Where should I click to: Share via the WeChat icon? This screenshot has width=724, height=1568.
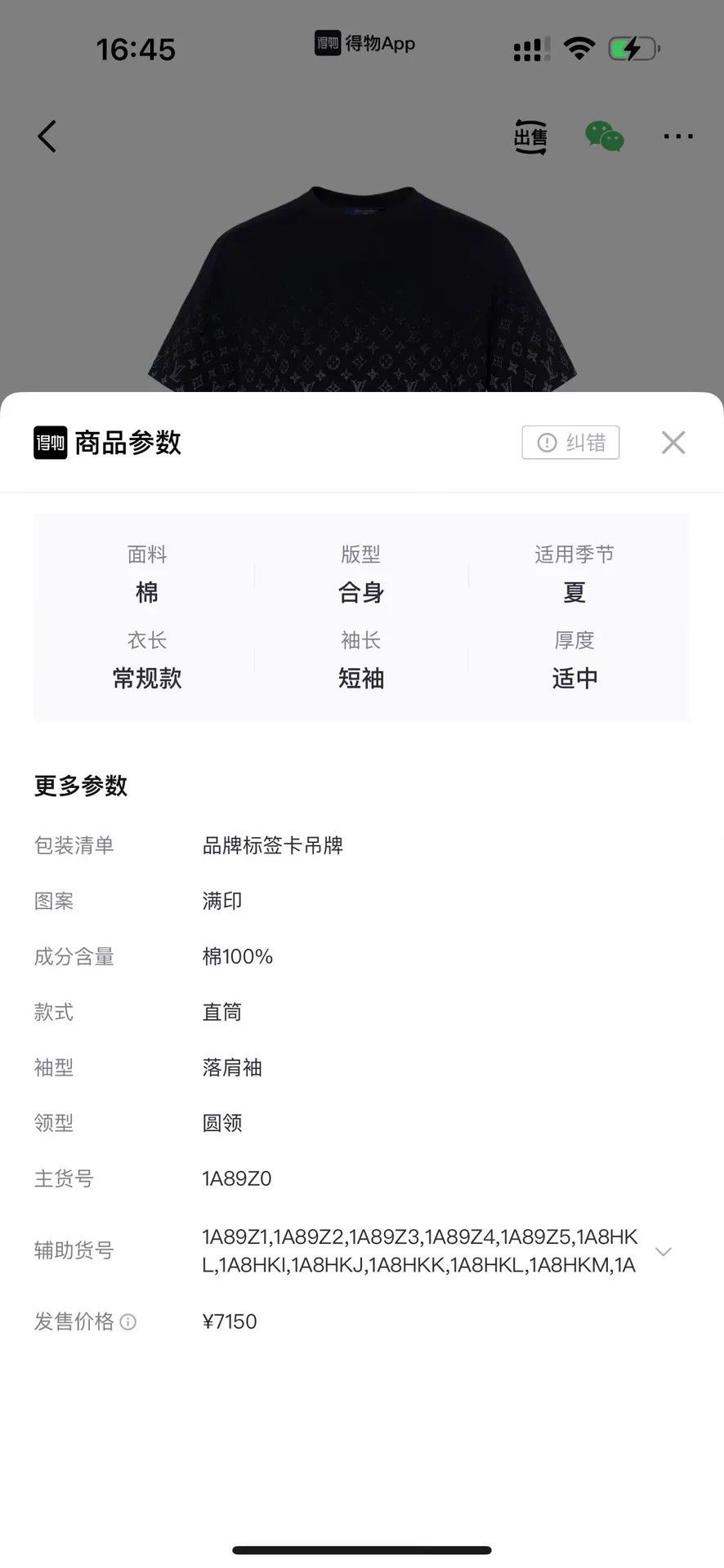[x=605, y=136]
